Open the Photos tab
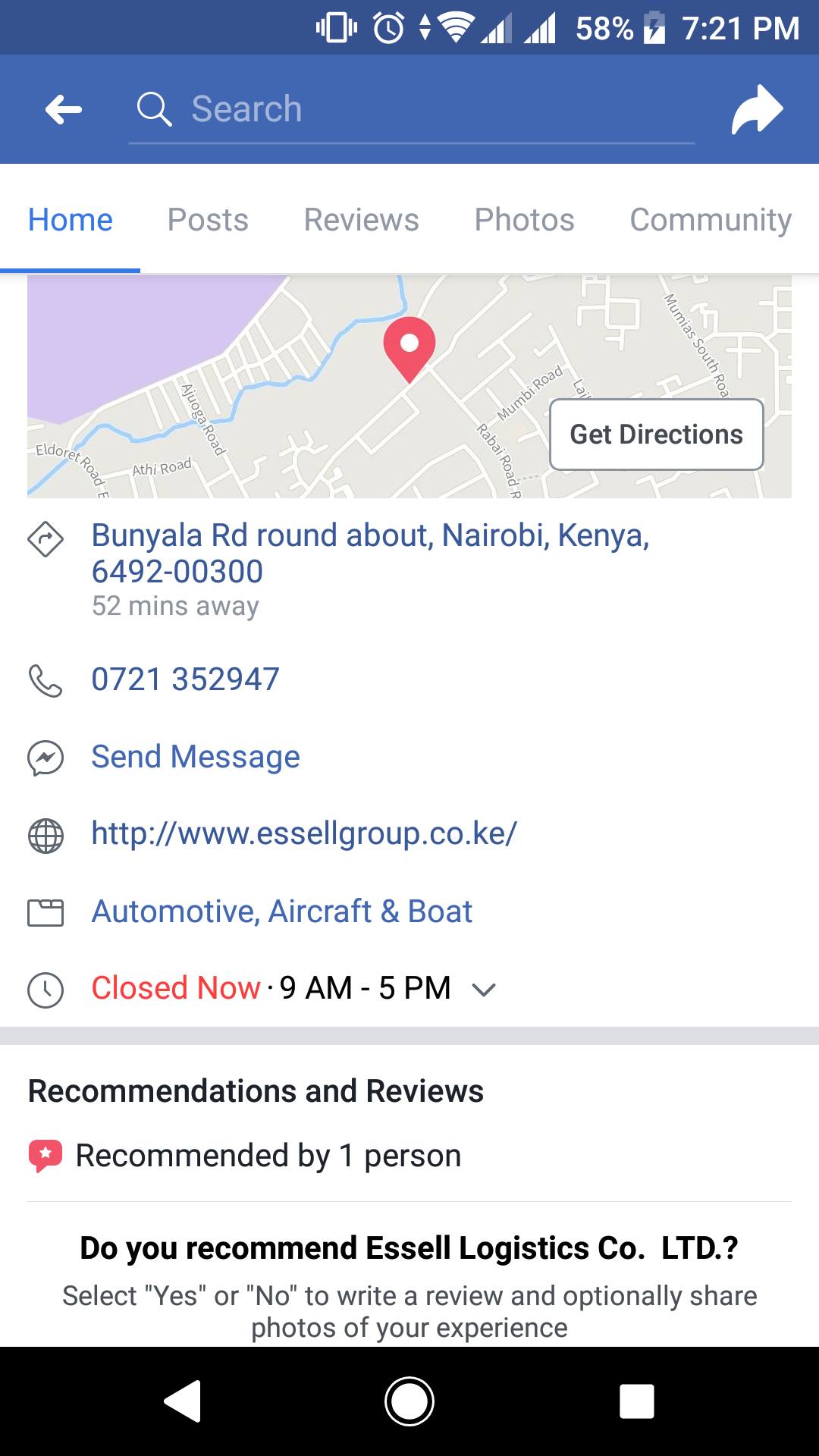819x1456 pixels. point(524,220)
